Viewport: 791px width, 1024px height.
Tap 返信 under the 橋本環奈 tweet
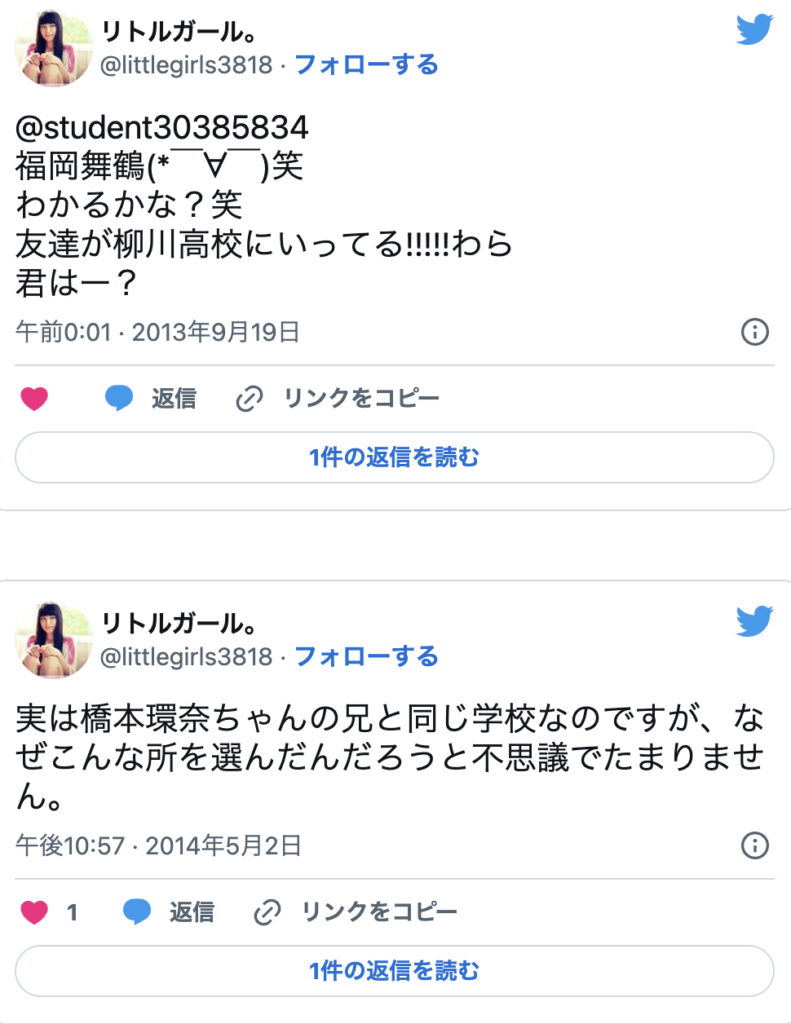pyautogui.click(x=168, y=912)
